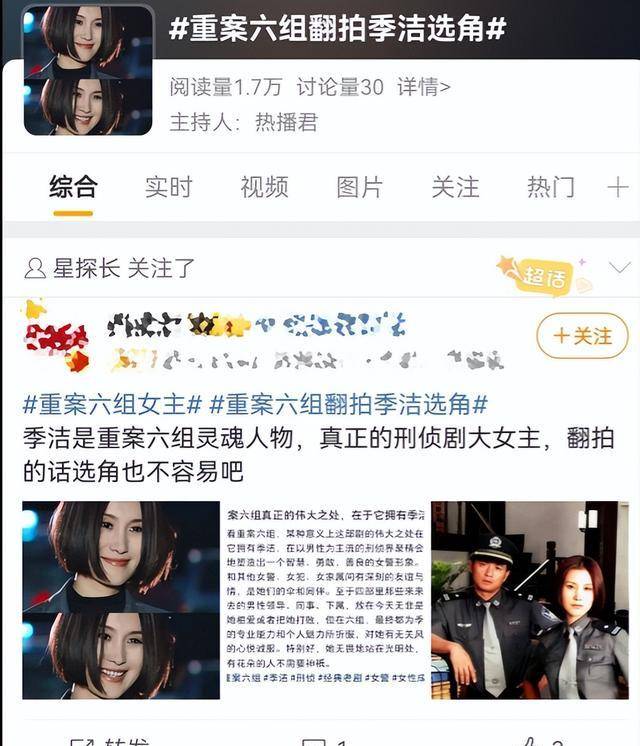The width and height of the screenshot is (640, 746).
Task: Open the post hashtag #重案六组翻拍季洁选角#
Action: [x=349, y=405]
